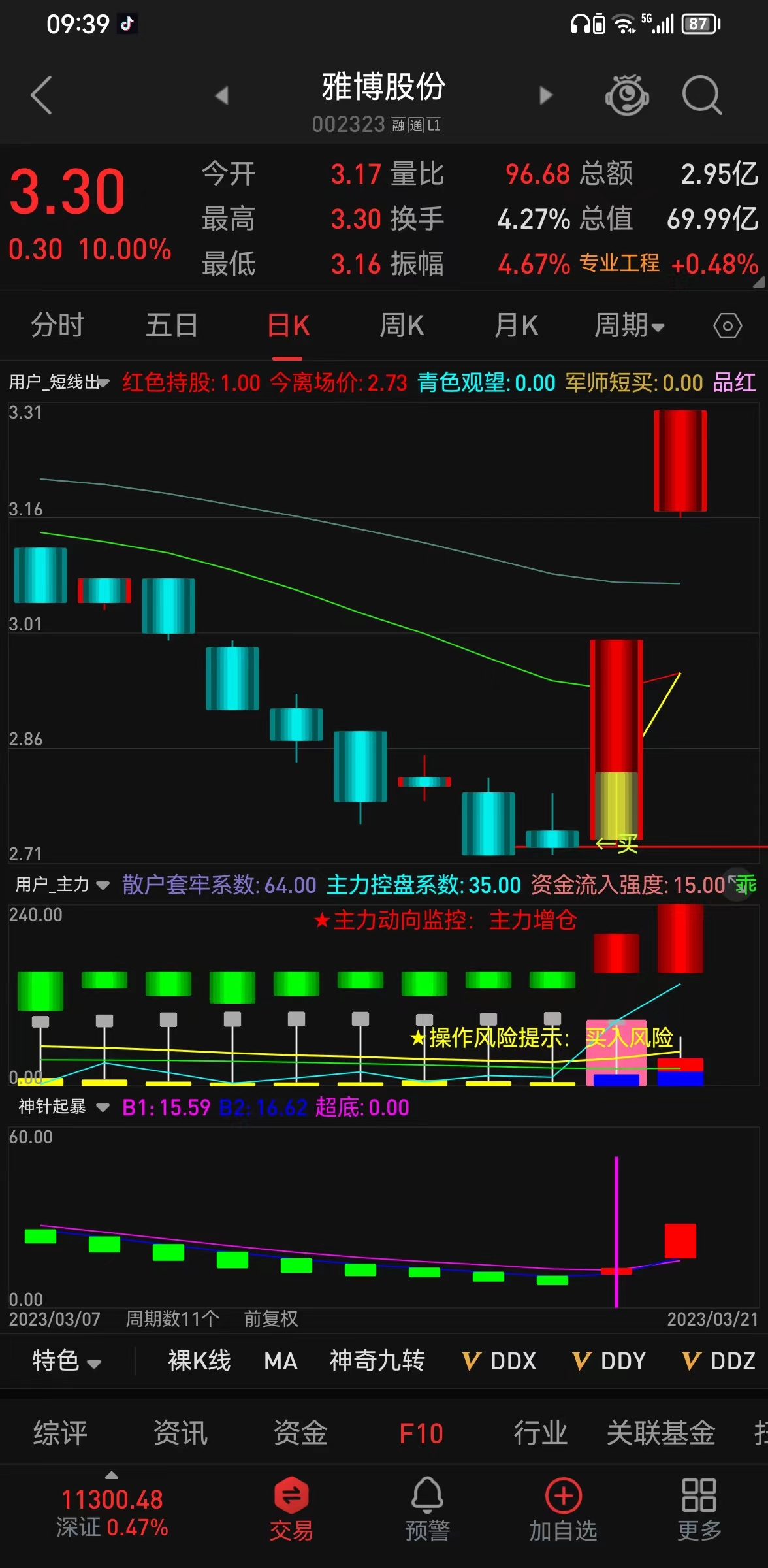Change the 神针起暴 indicator

click(x=63, y=1107)
